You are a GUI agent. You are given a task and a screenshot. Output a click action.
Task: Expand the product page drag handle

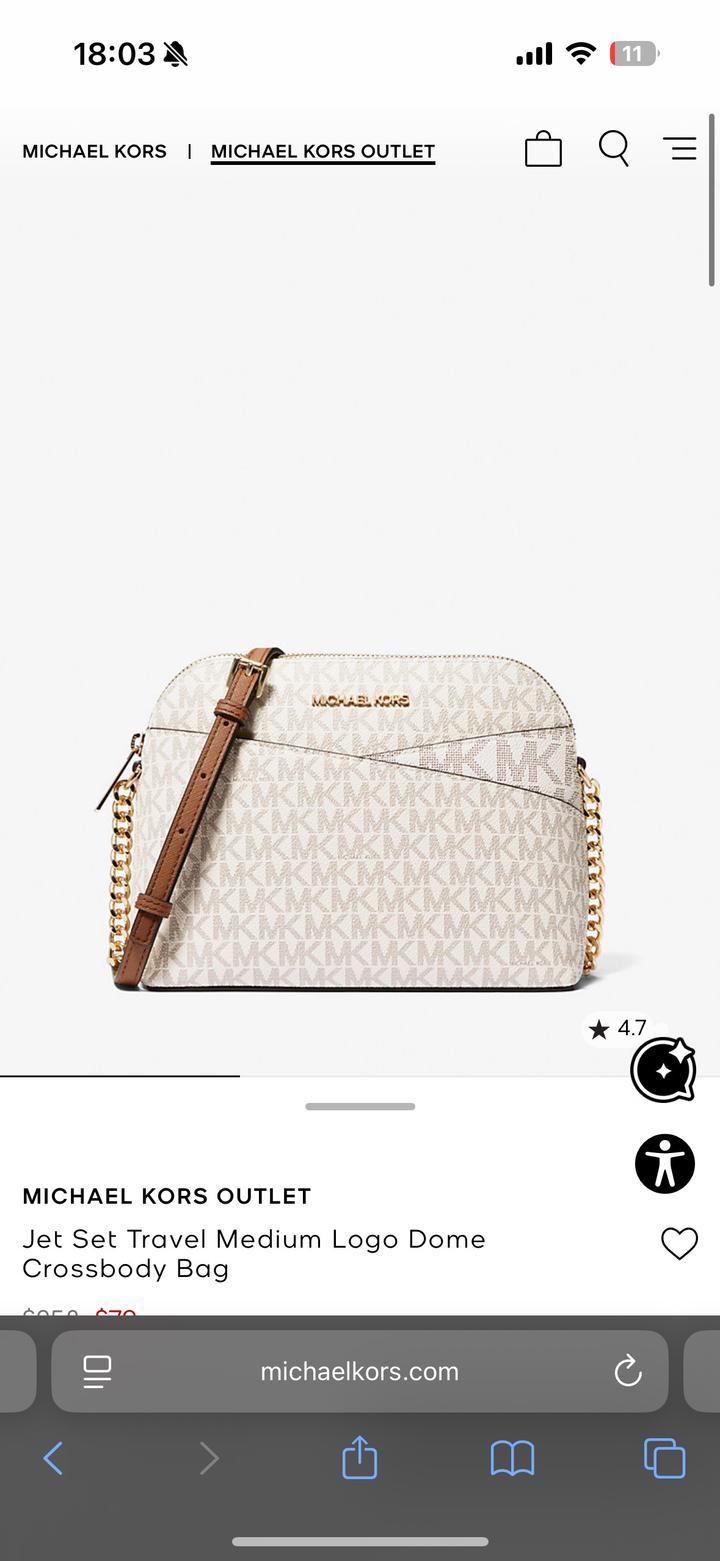[360, 1106]
